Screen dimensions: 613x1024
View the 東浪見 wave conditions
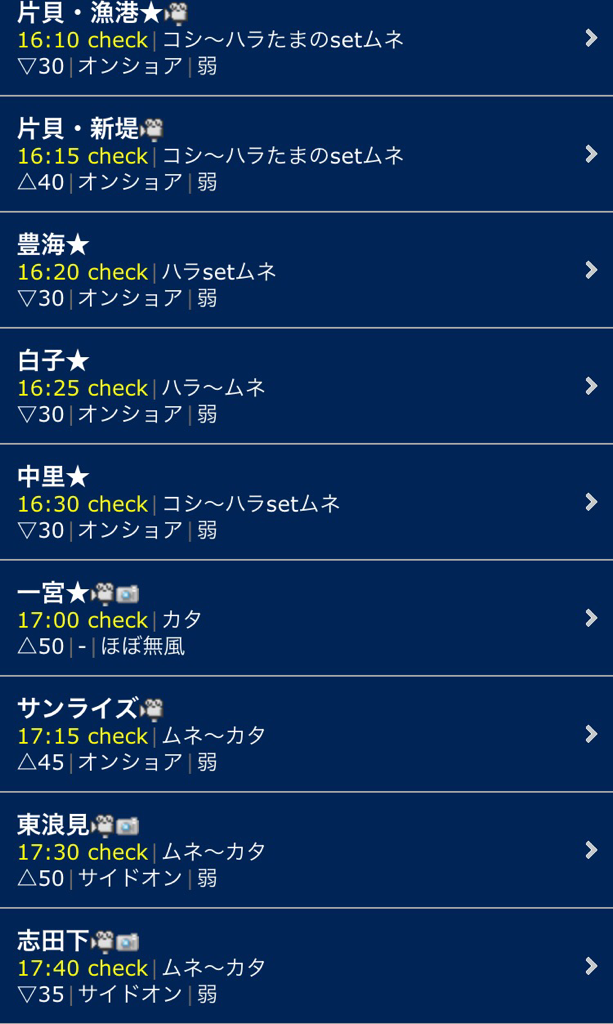[306, 850]
